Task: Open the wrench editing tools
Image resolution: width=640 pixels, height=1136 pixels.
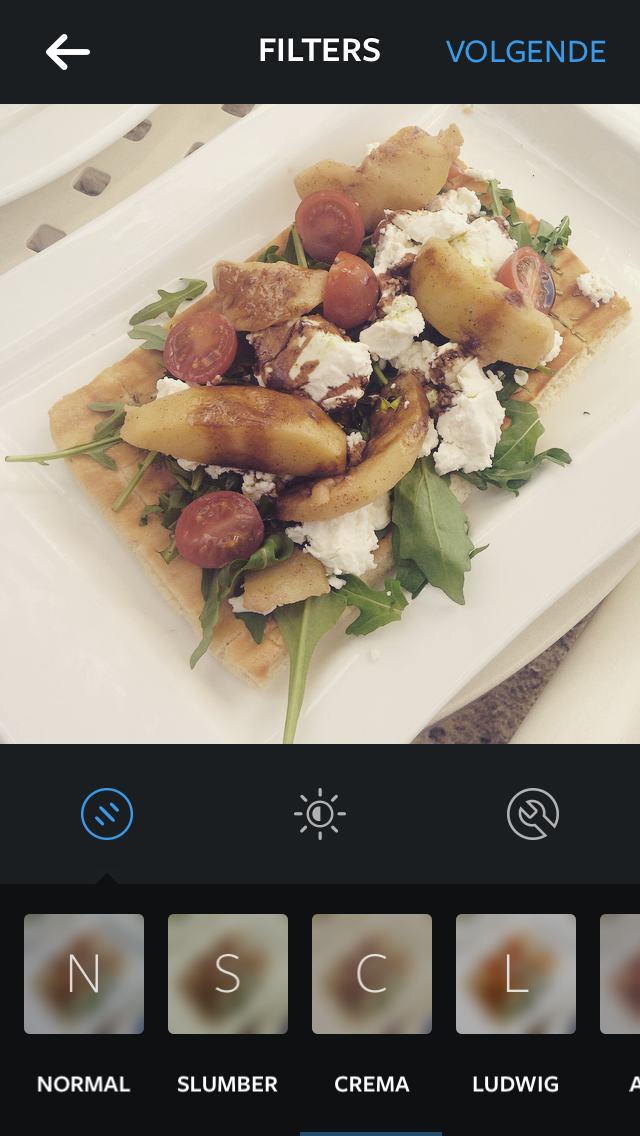Action: point(532,814)
